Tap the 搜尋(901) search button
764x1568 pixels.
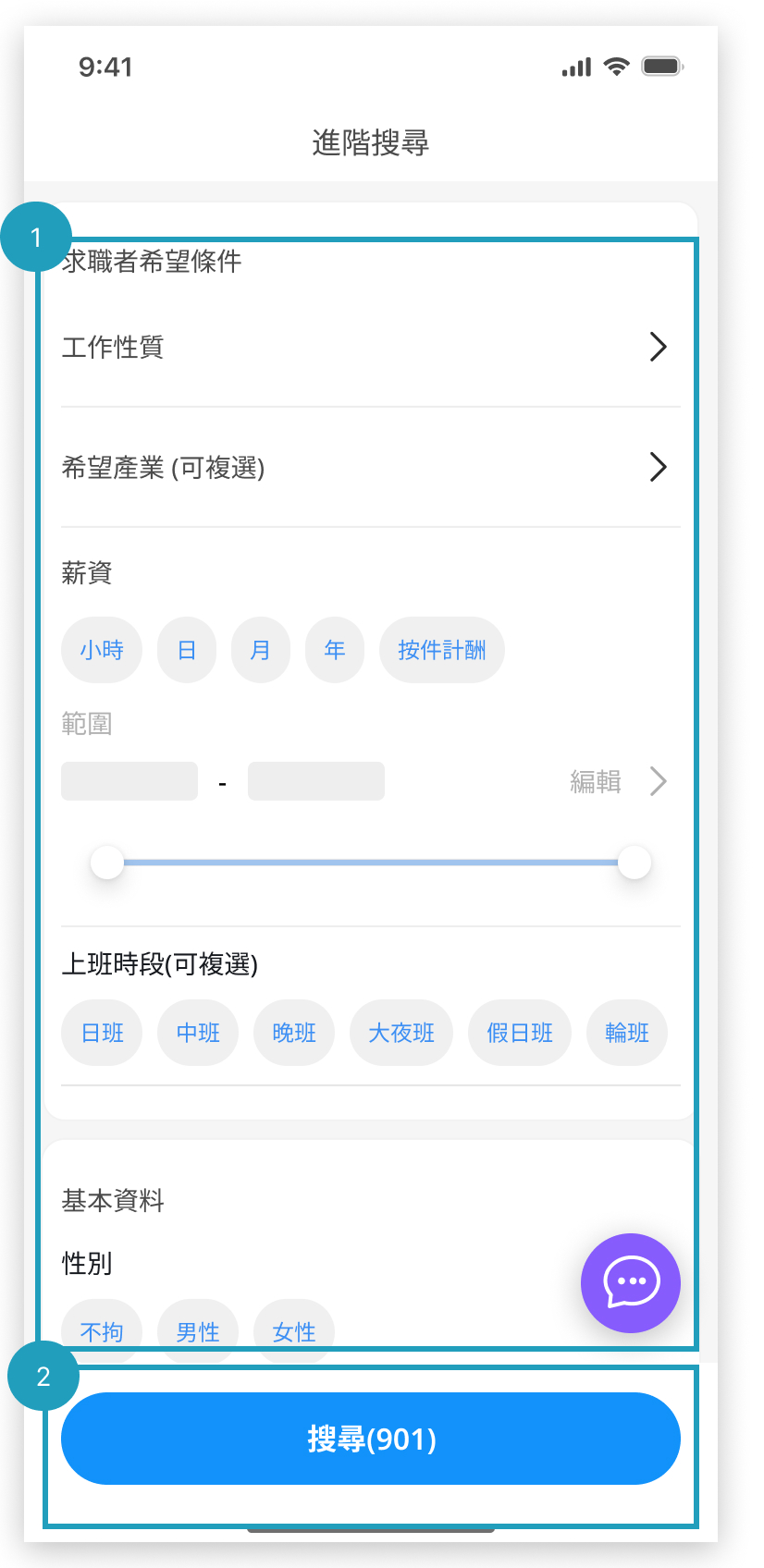[371, 1439]
